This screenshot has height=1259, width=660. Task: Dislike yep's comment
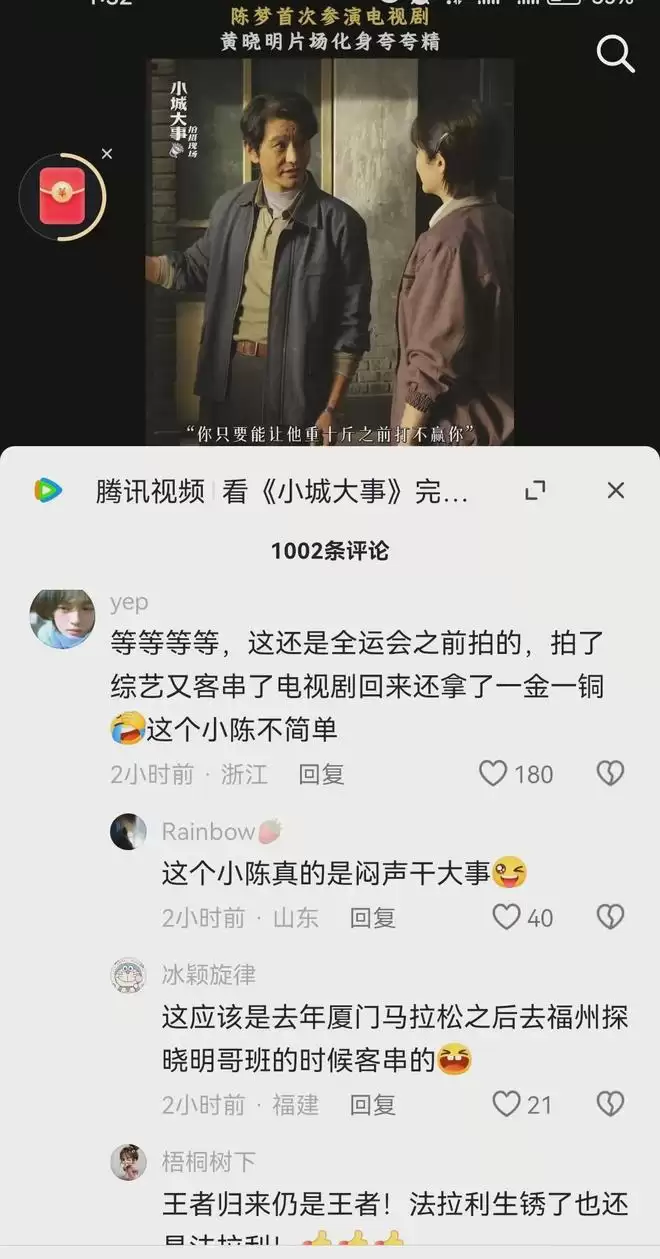(x=610, y=773)
